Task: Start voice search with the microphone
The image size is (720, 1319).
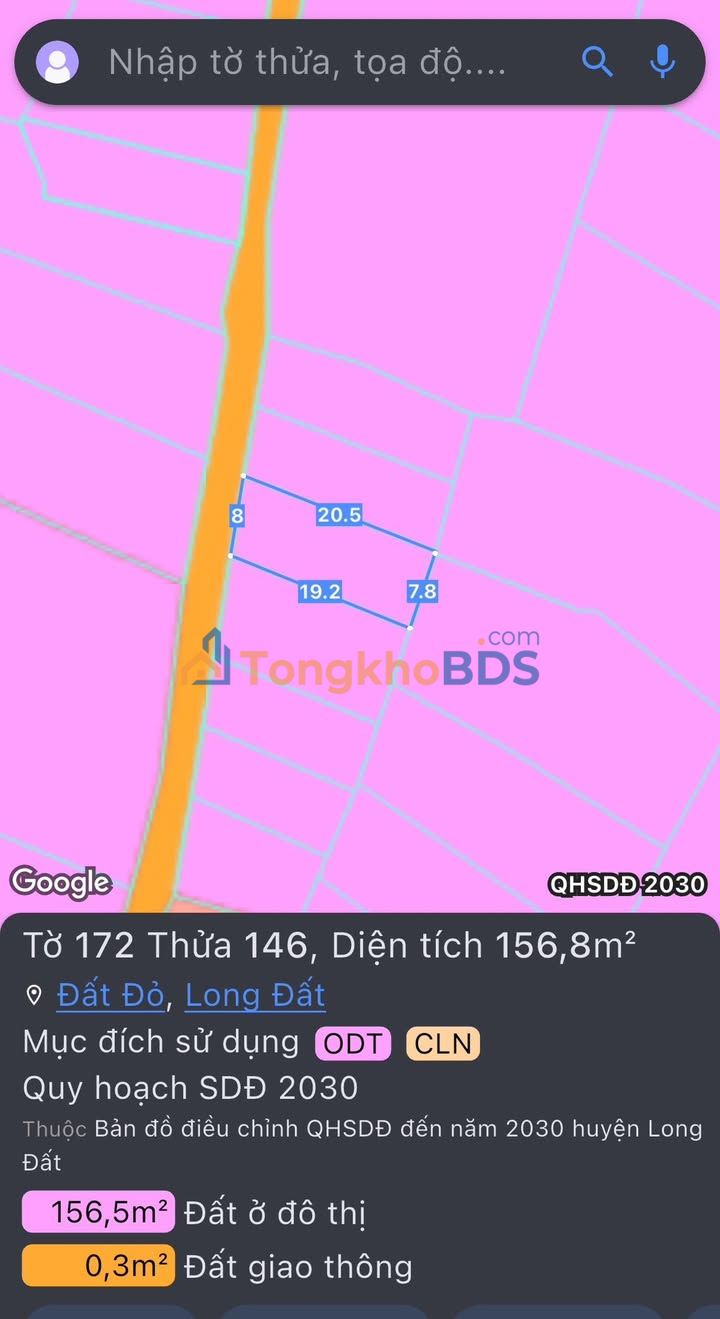Action: tap(662, 62)
